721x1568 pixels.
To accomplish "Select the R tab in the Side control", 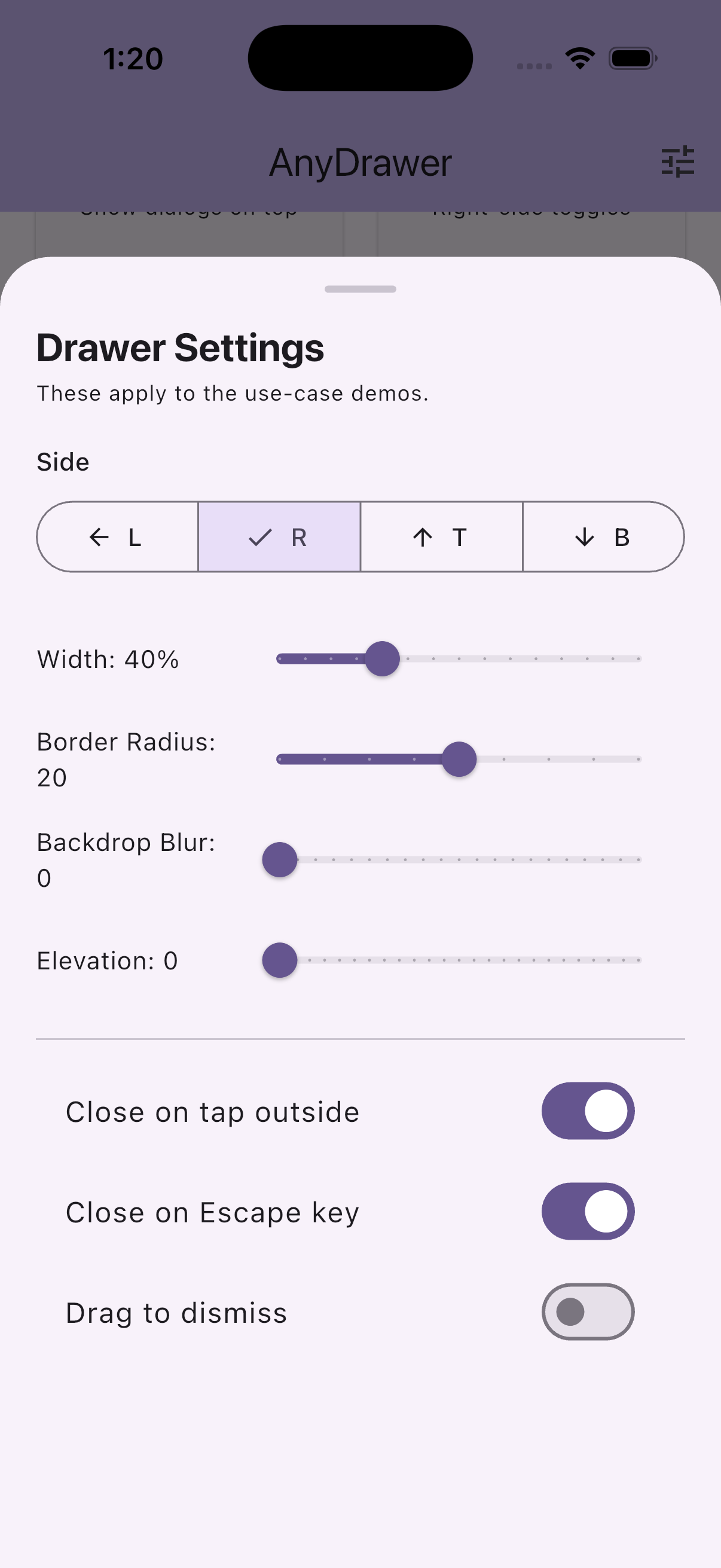I will (279, 537).
